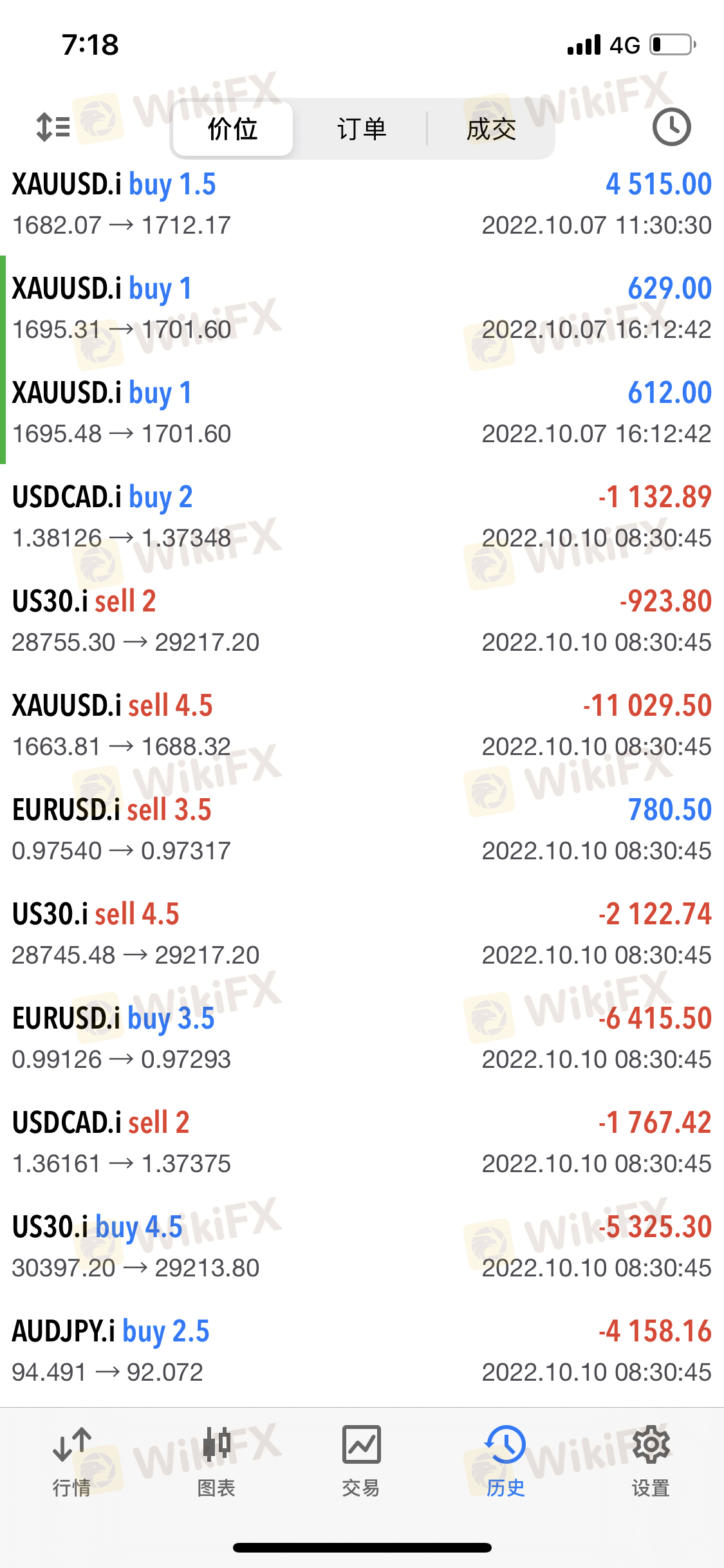Viewport: 724px width, 1568px height.
Task: Open the XAUUSD.i sell 4.5 trade
Action: (x=362, y=725)
